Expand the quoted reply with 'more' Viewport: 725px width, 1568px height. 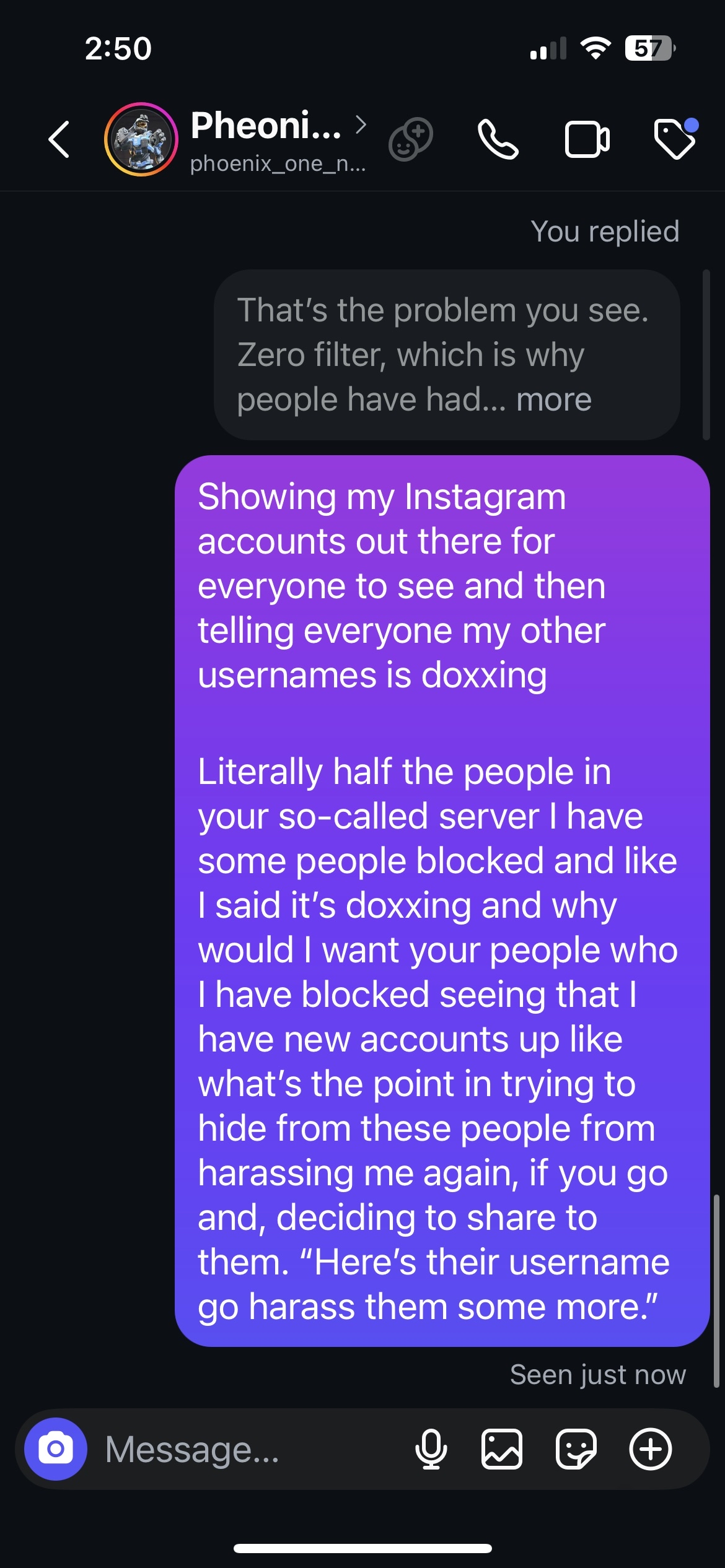tap(553, 399)
